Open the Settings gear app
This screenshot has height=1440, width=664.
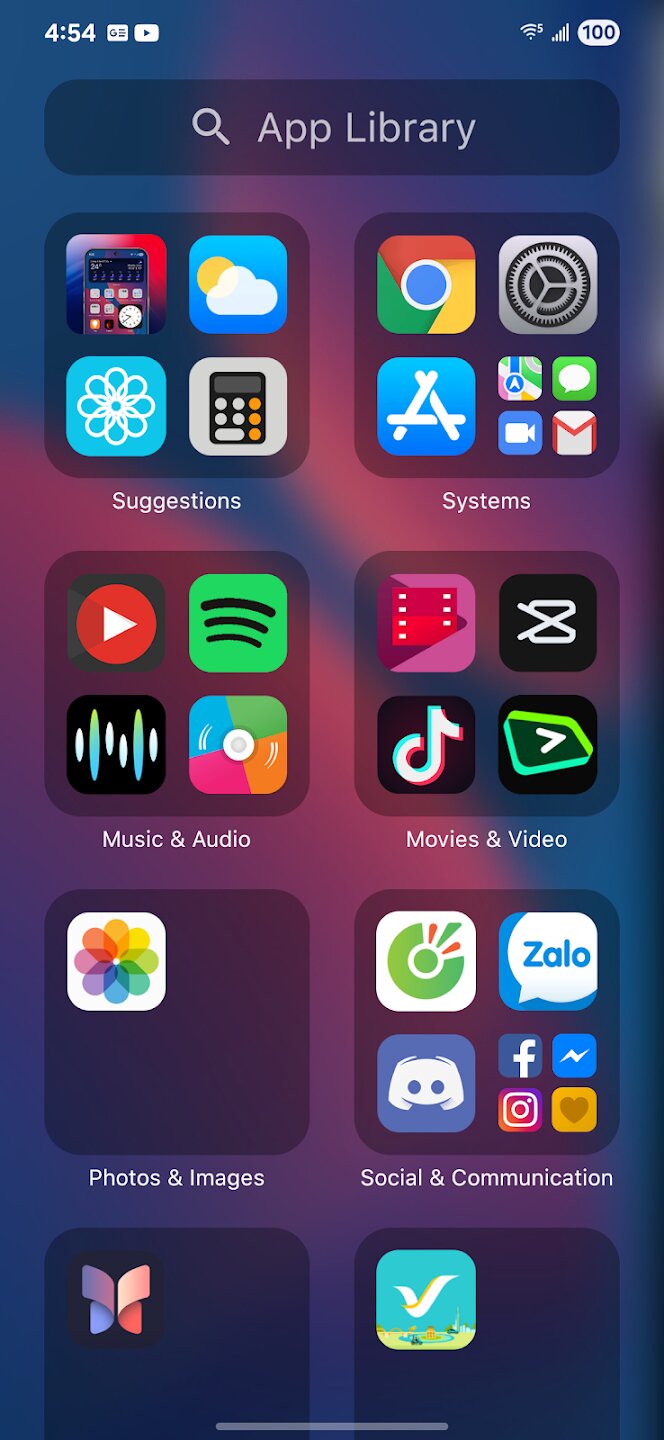548,285
